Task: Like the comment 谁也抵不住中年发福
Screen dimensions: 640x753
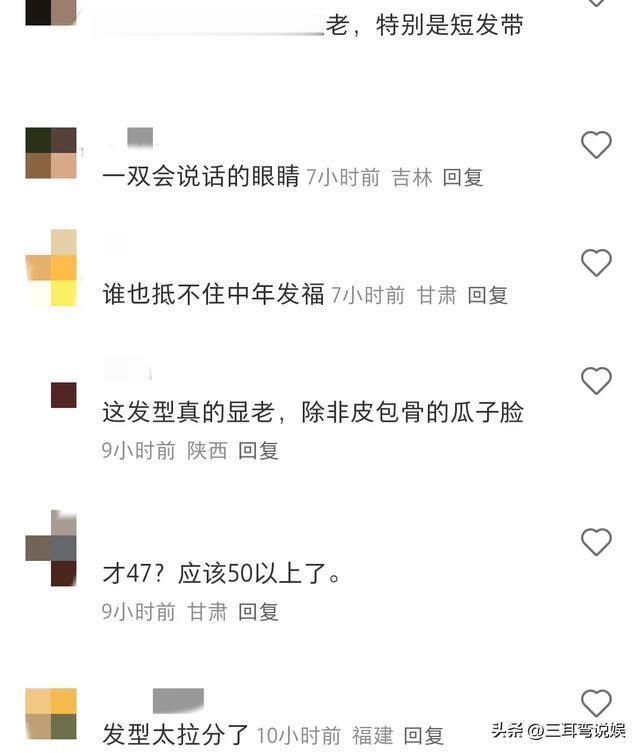Action: pyautogui.click(x=596, y=263)
